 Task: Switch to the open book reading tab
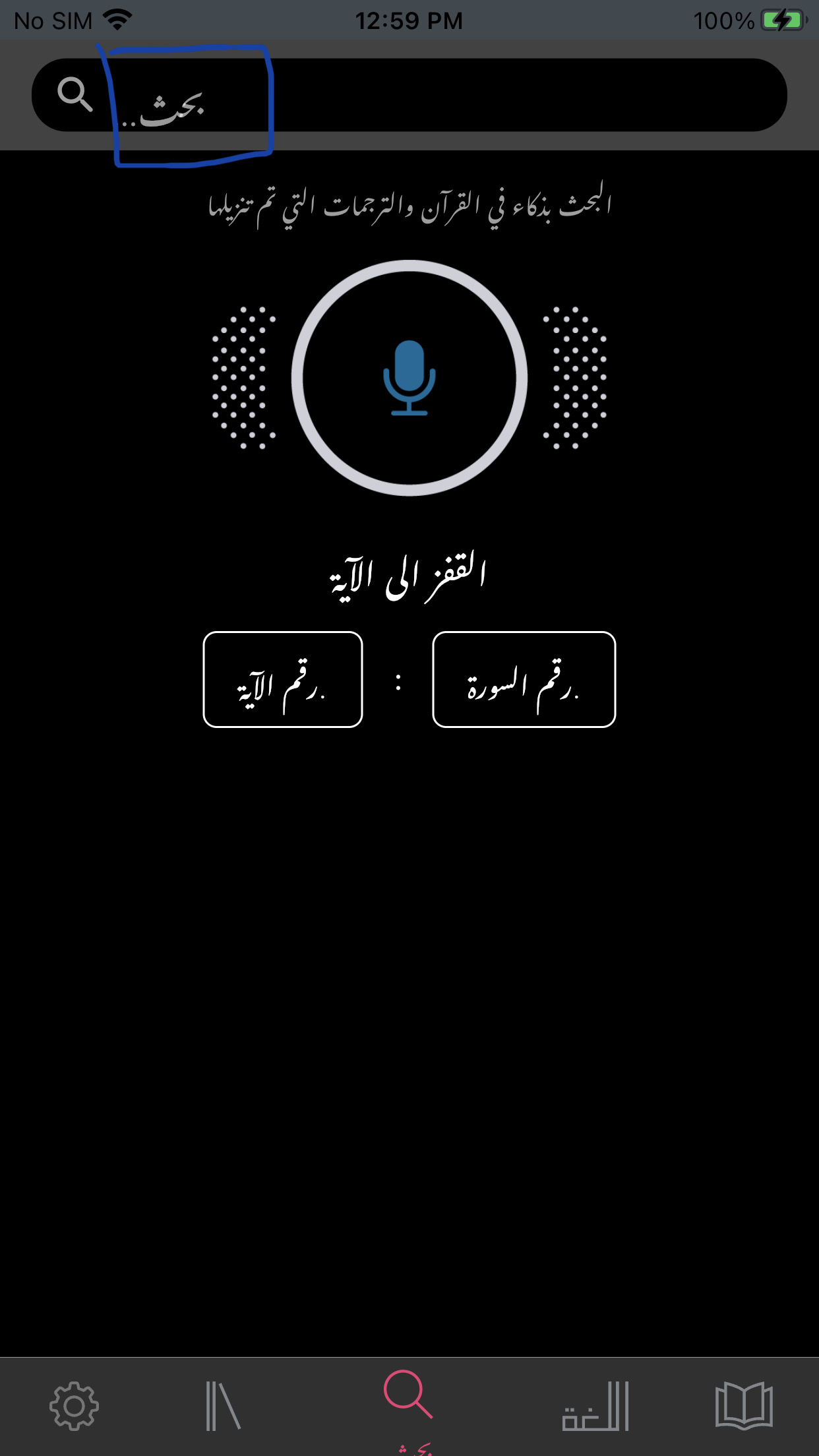coord(744,1406)
